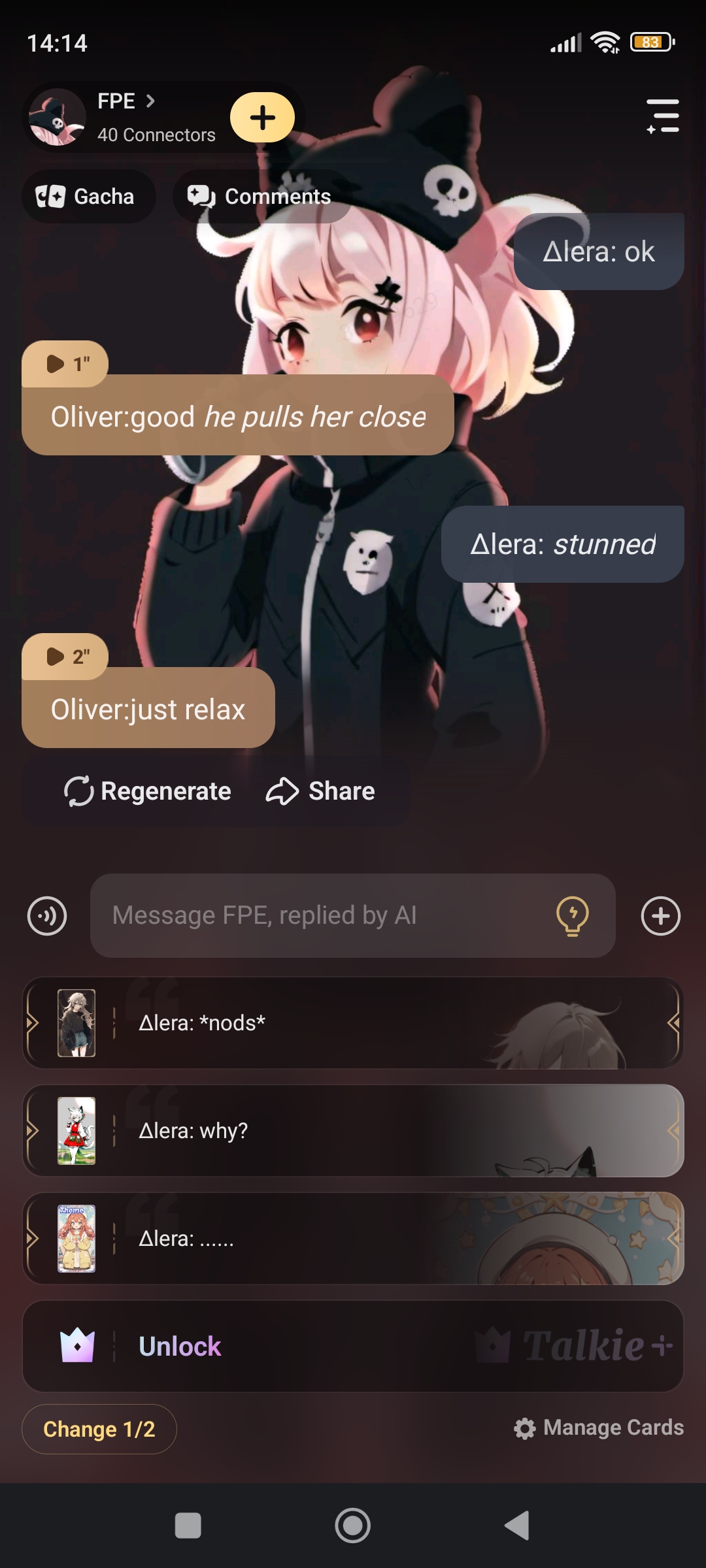Screen dimensions: 706x1568
Task: Open the circled plus attachments icon
Action: pos(660,915)
